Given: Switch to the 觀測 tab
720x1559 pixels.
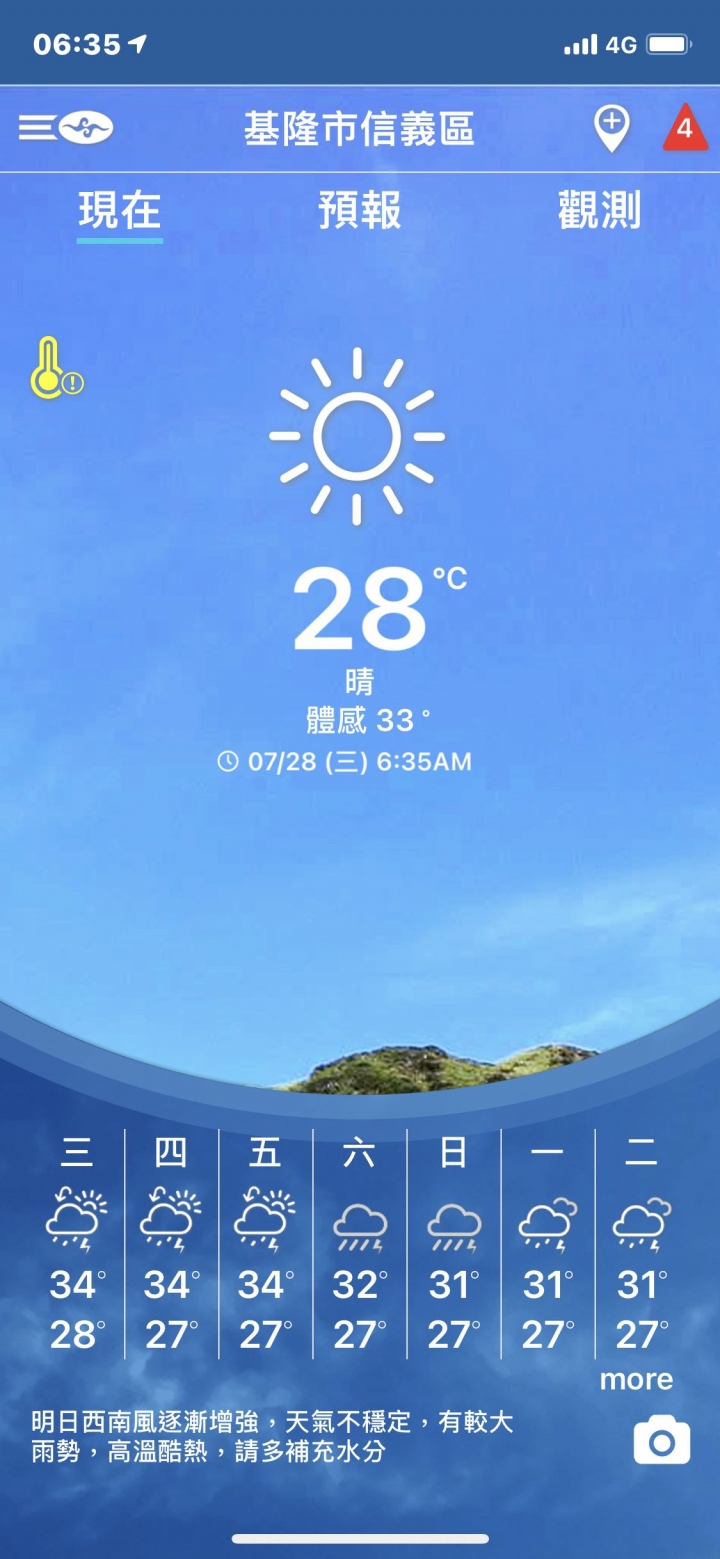Looking at the screenshot, I should (x=599, y=211).
